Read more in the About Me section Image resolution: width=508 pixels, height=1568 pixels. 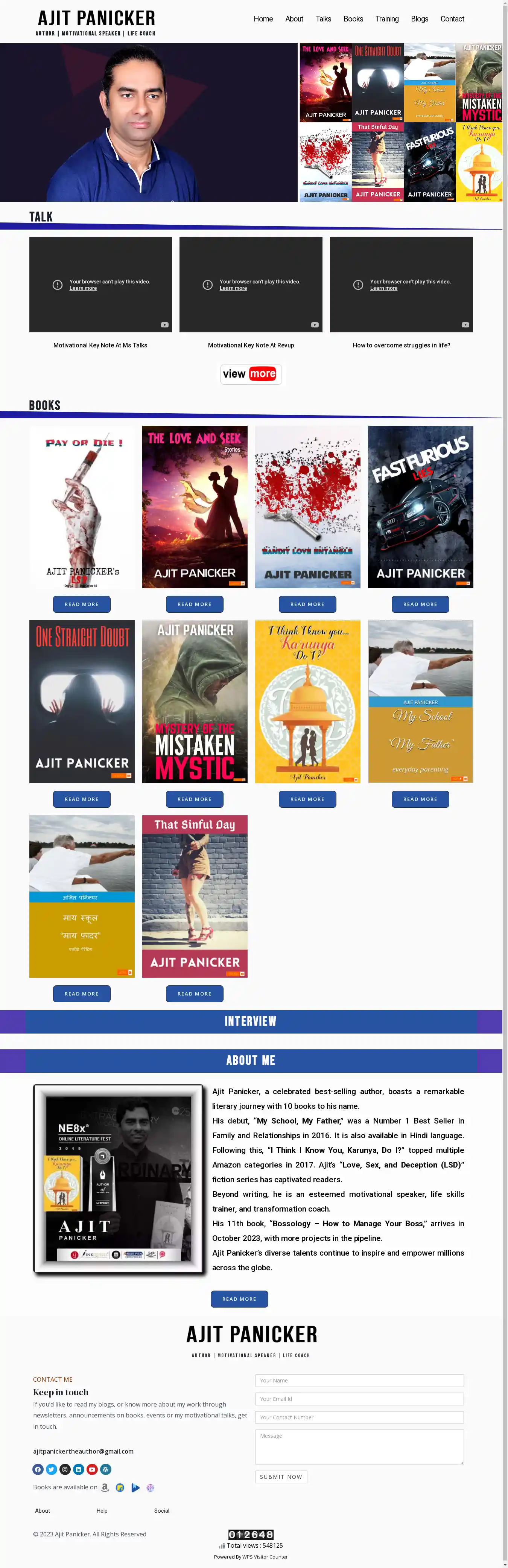pos(239,1299)
